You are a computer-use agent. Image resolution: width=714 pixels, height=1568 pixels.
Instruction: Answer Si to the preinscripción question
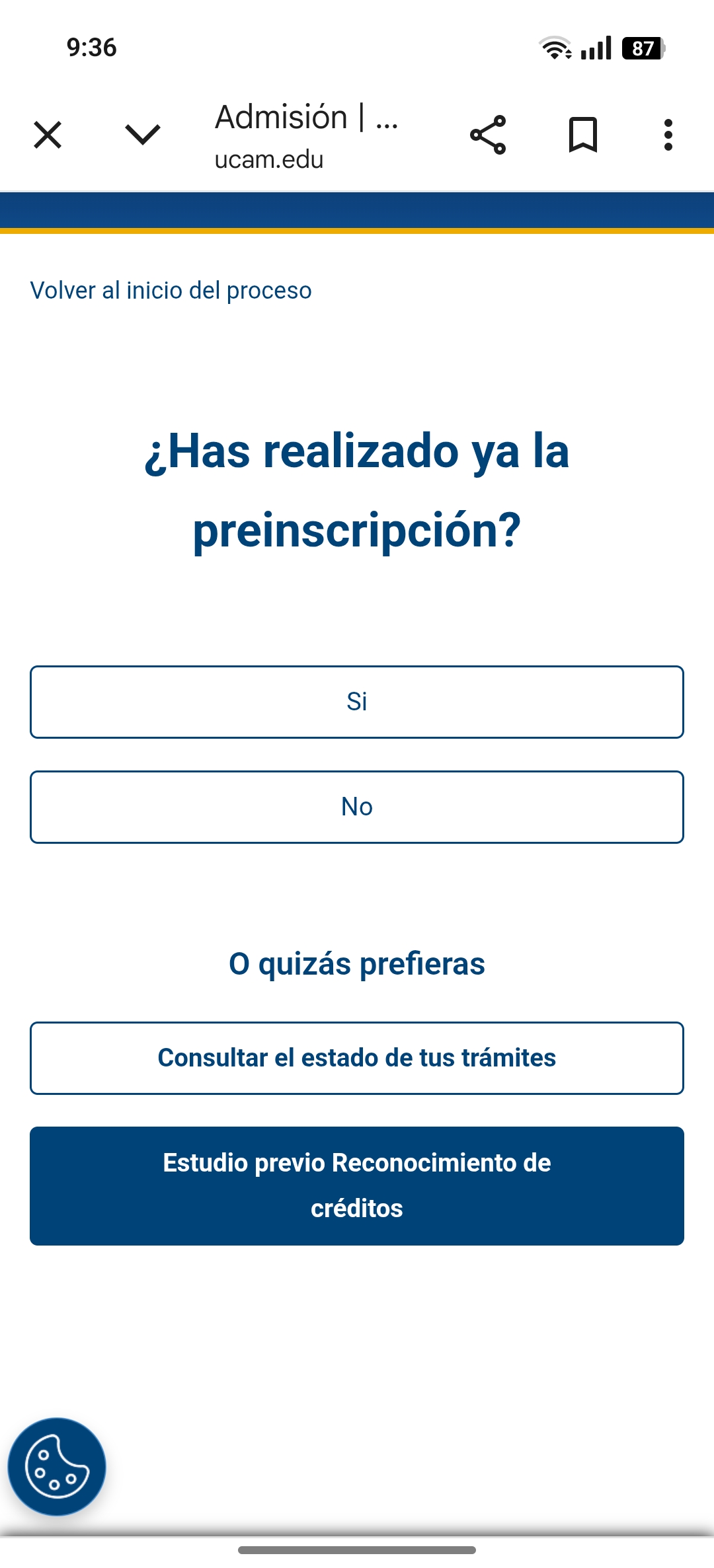(357, 702)
